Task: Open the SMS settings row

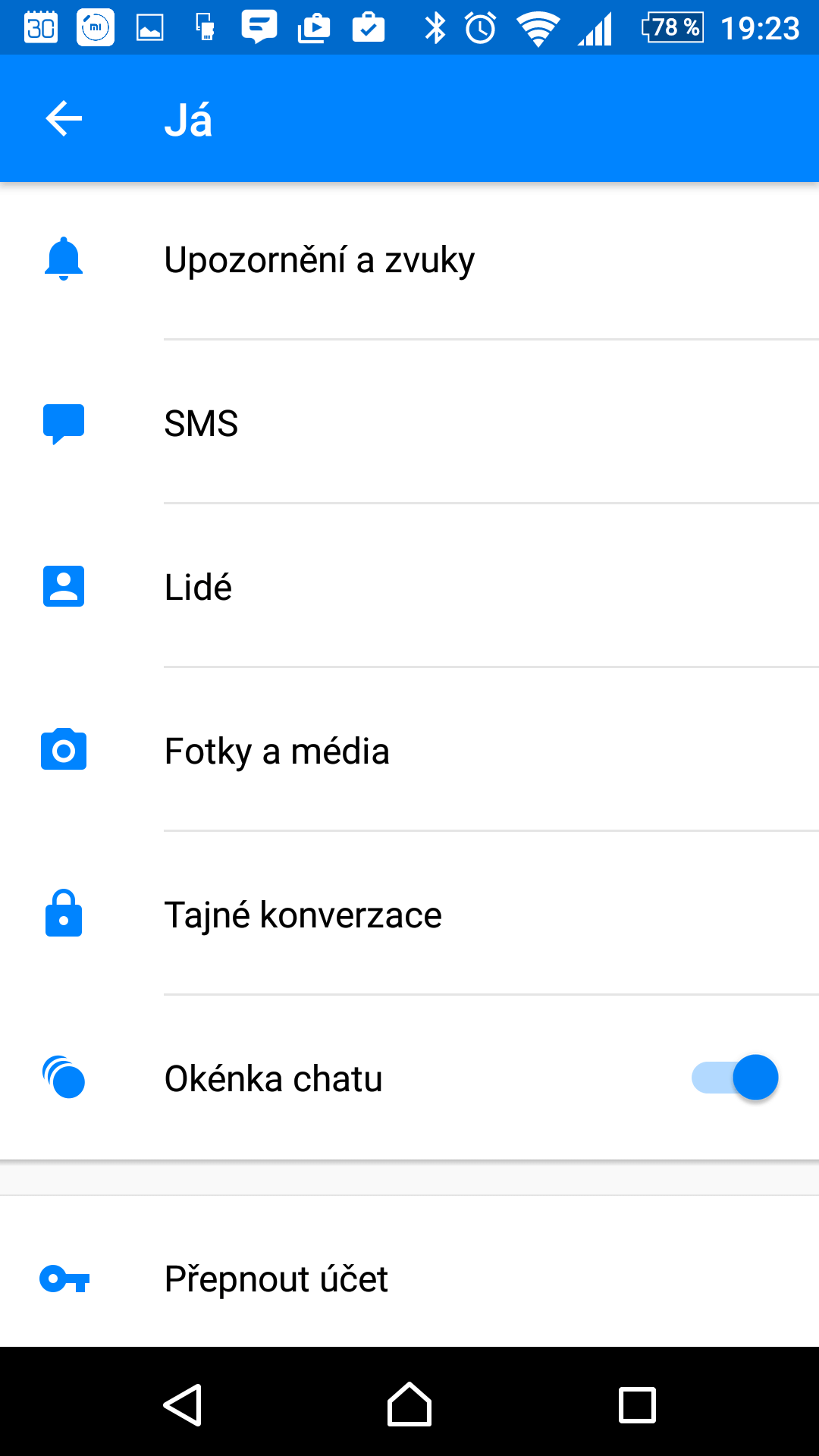Action: 409,422
